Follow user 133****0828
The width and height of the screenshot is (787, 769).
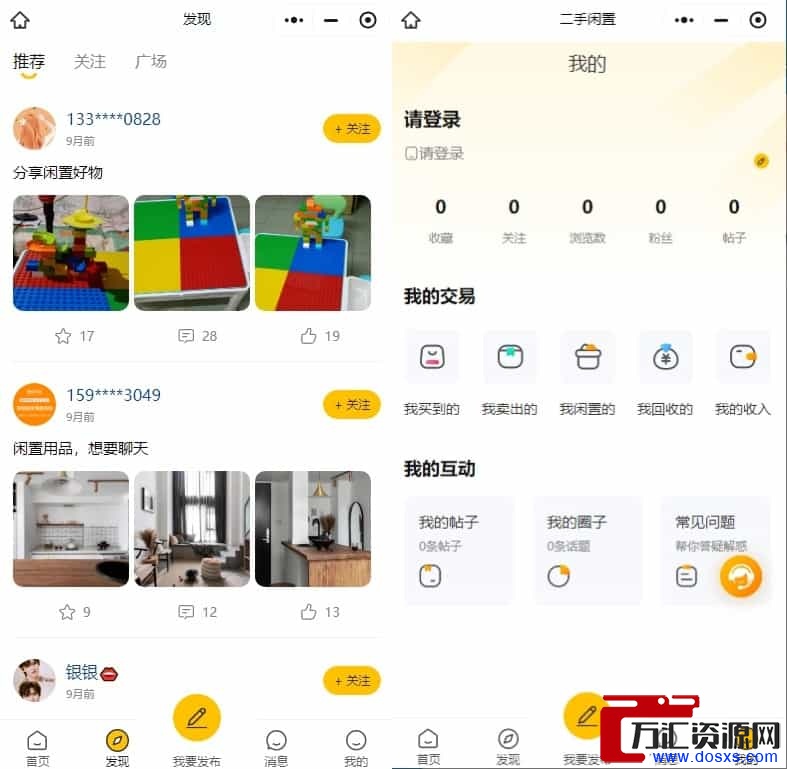351,129
